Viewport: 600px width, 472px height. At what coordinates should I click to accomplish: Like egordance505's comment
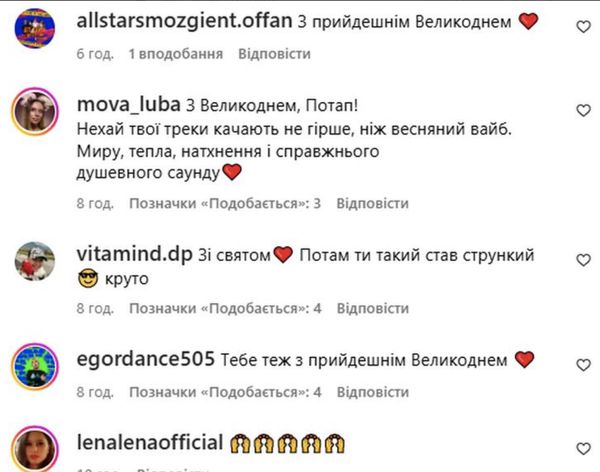point(583,359)
